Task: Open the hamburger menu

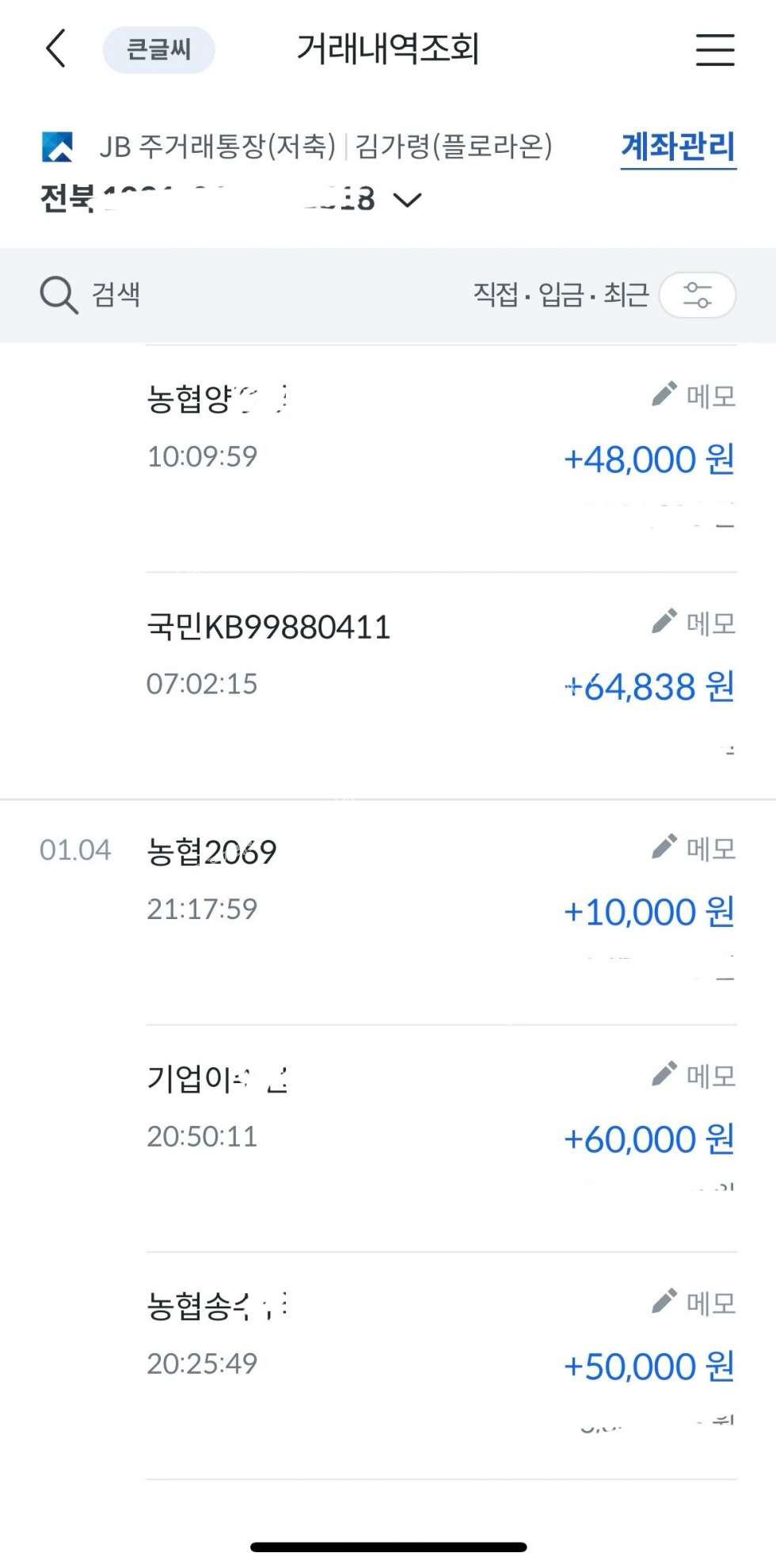Action: coord(715,50)
